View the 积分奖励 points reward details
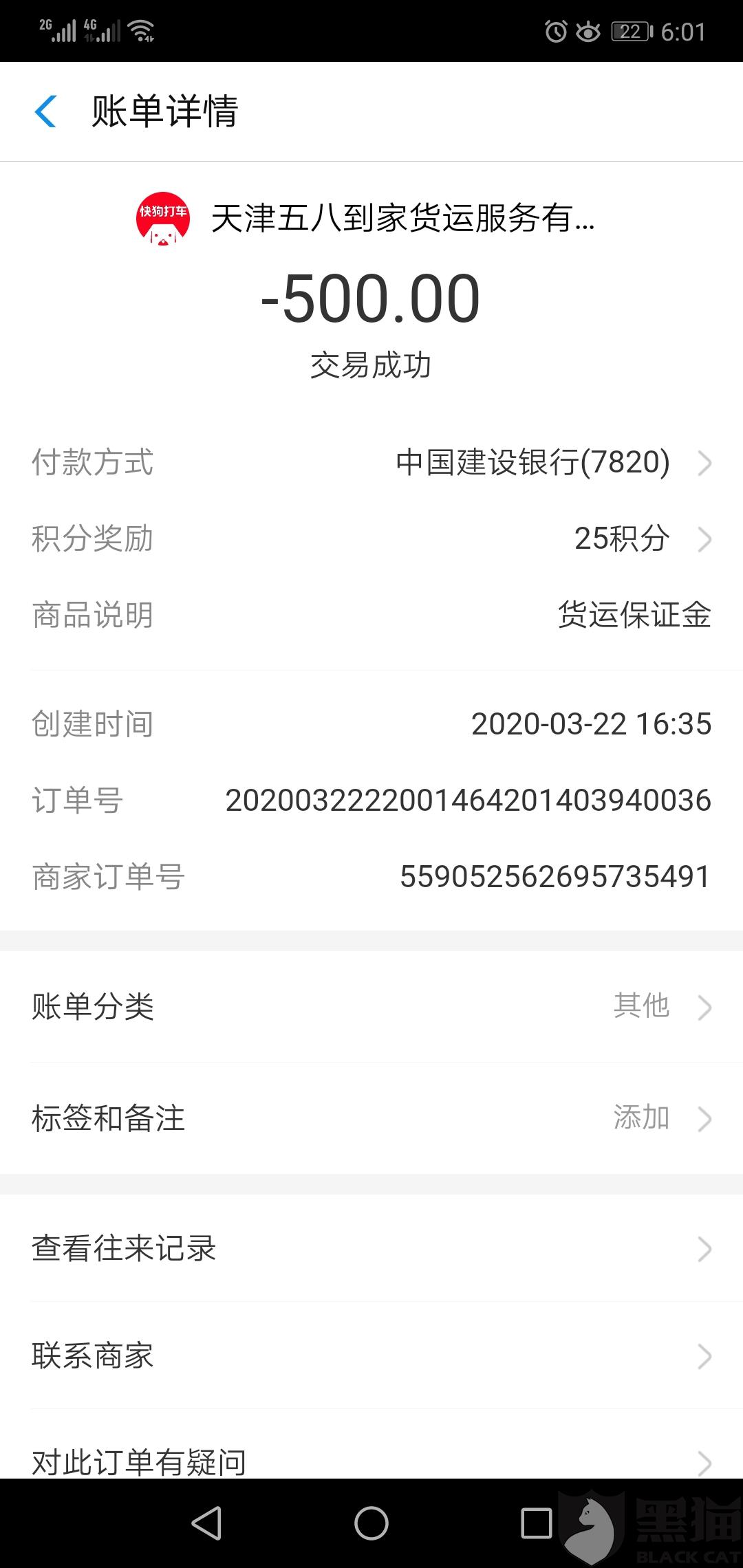743x1568 pixels. 371,538
